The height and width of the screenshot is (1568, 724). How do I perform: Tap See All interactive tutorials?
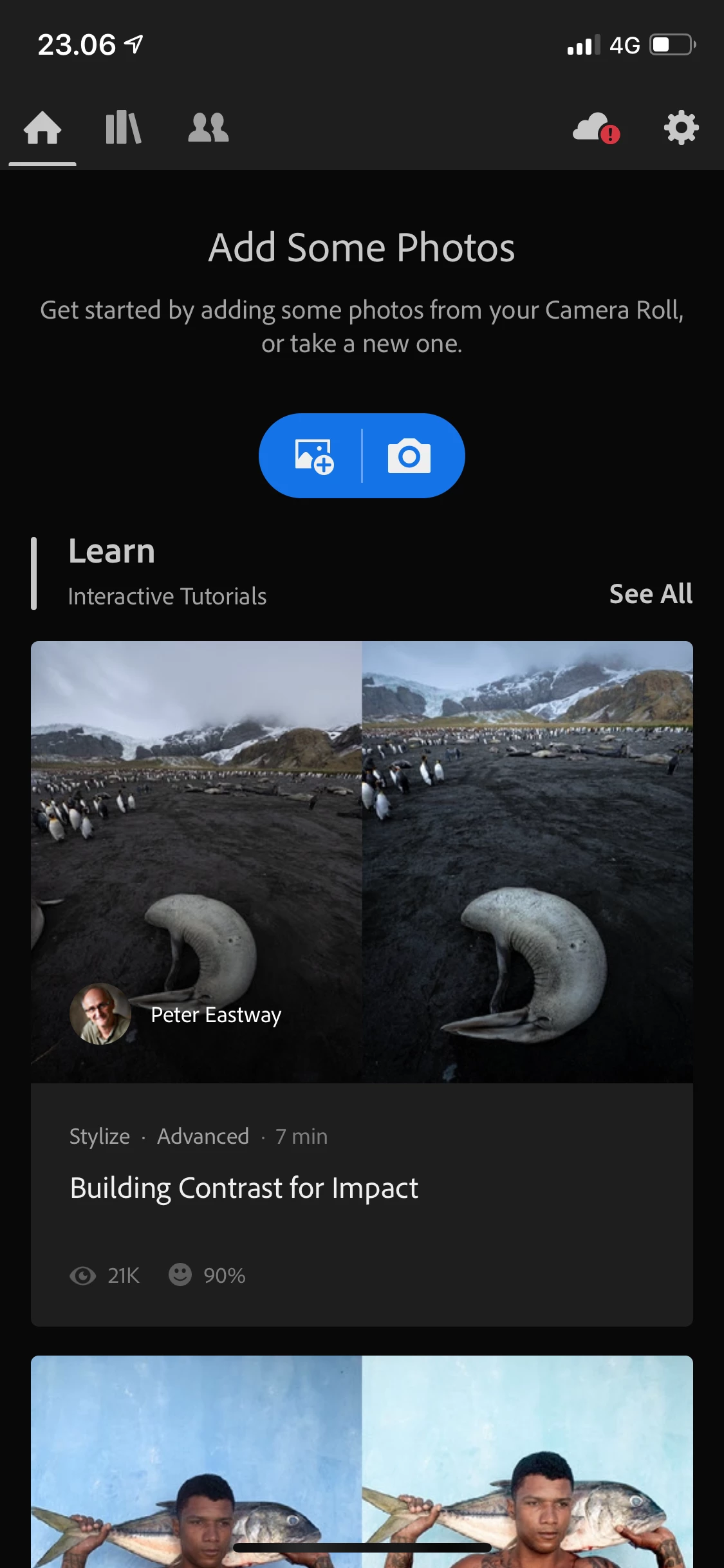coord(651,594)
